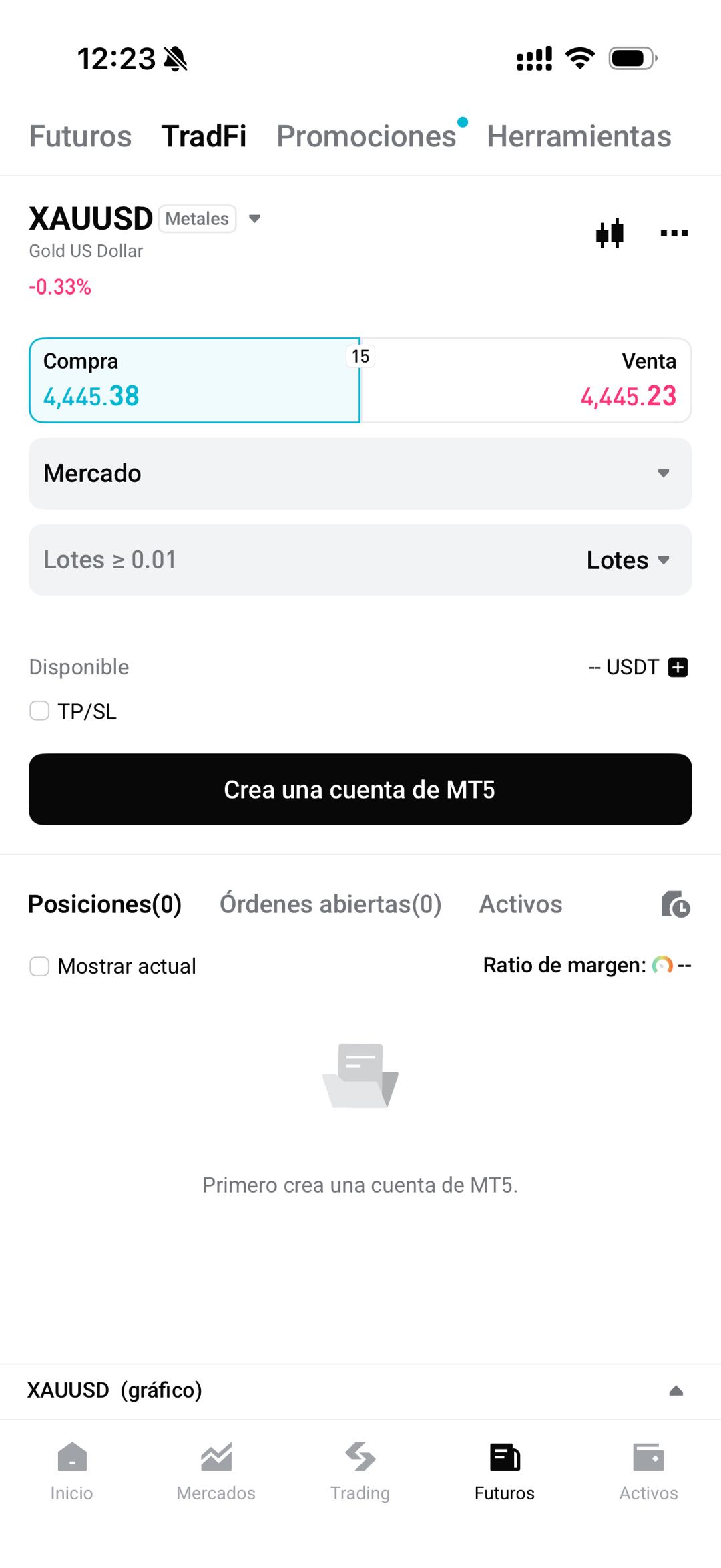This screenshot has width=721, height=1568.
Task: Open the symbol selector arrow beside Metales
Action: point(255,219)
